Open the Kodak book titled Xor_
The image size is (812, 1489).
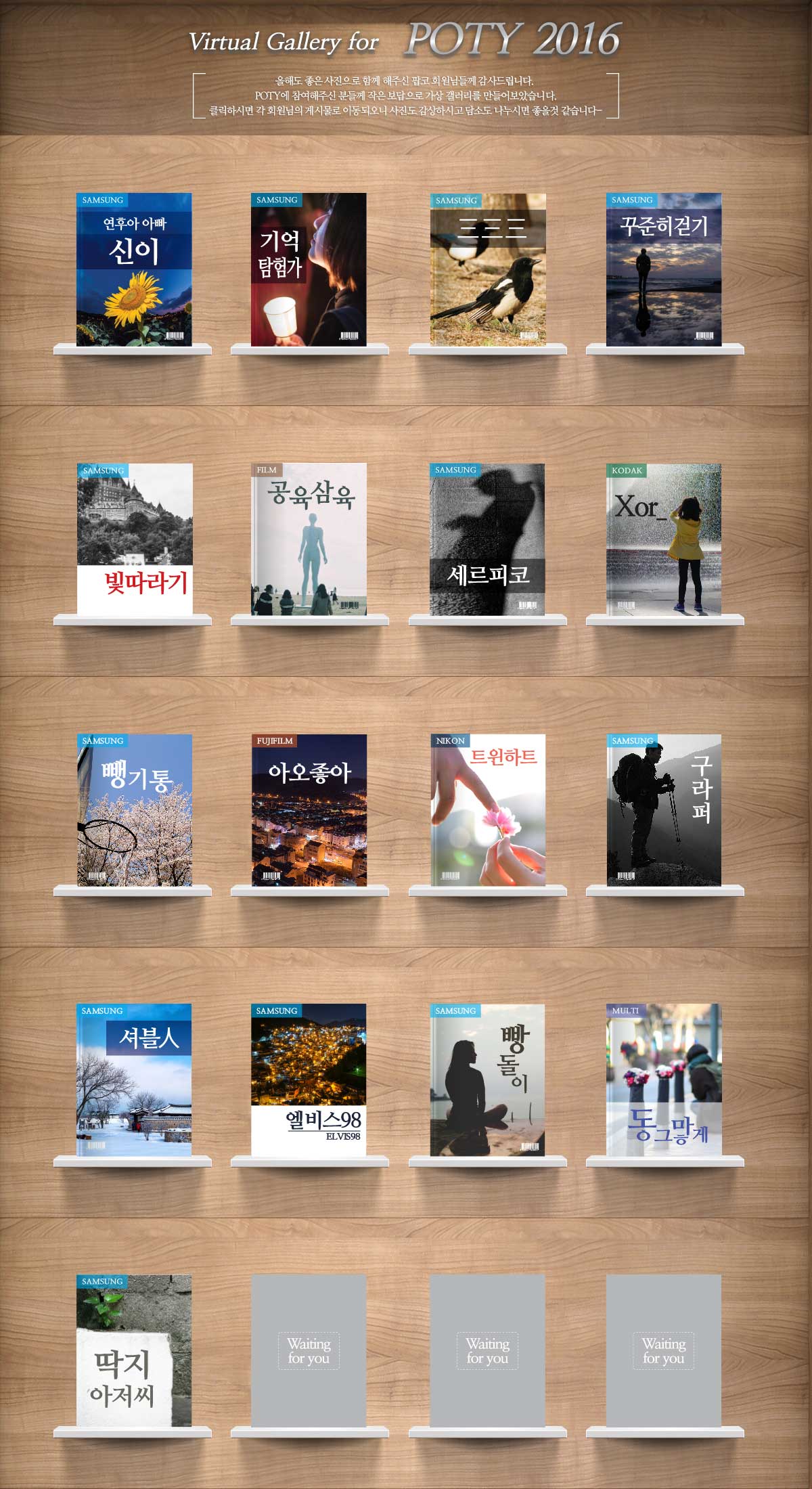point(664,539)
